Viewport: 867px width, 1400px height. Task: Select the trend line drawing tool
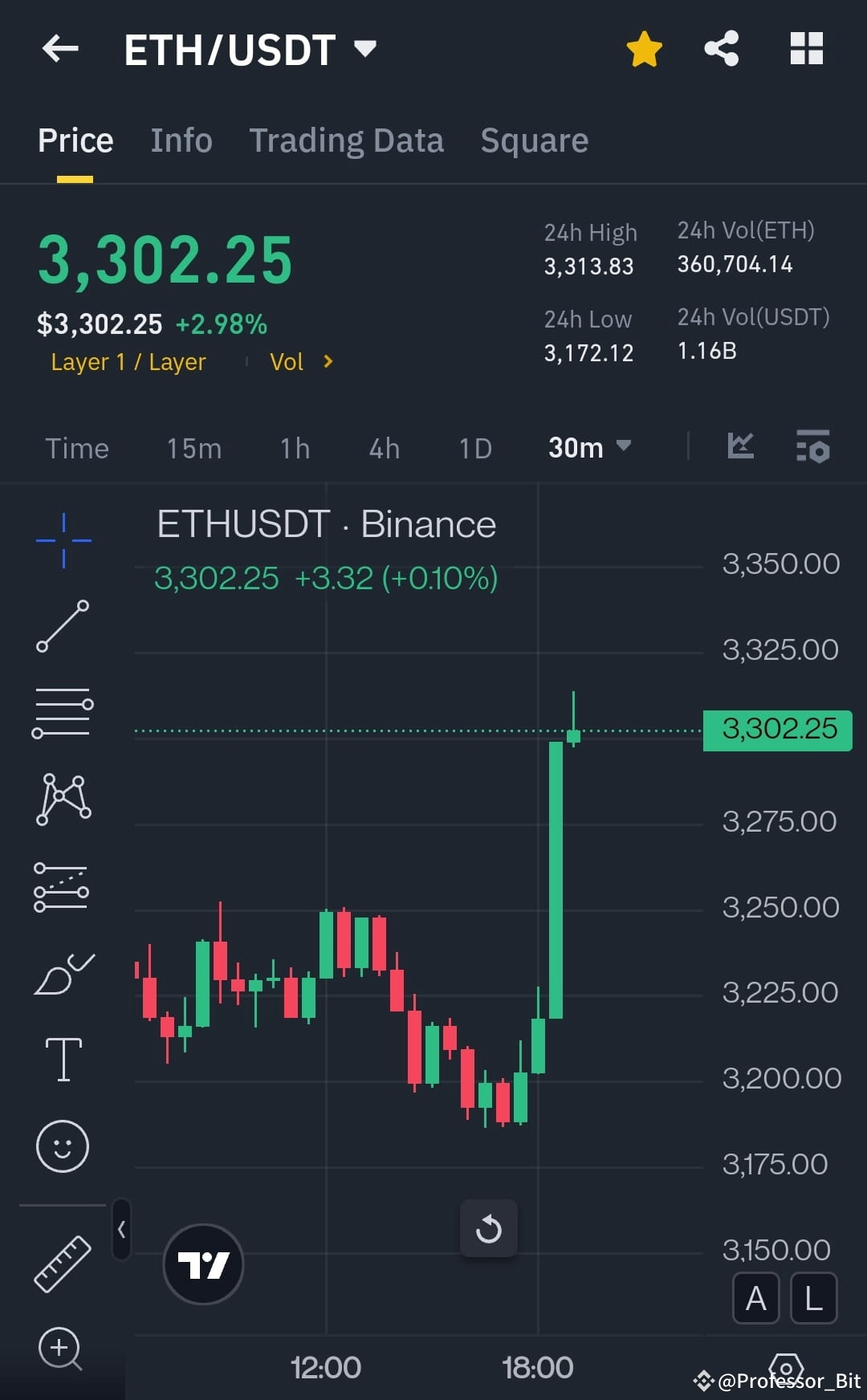tap(63, 626)
